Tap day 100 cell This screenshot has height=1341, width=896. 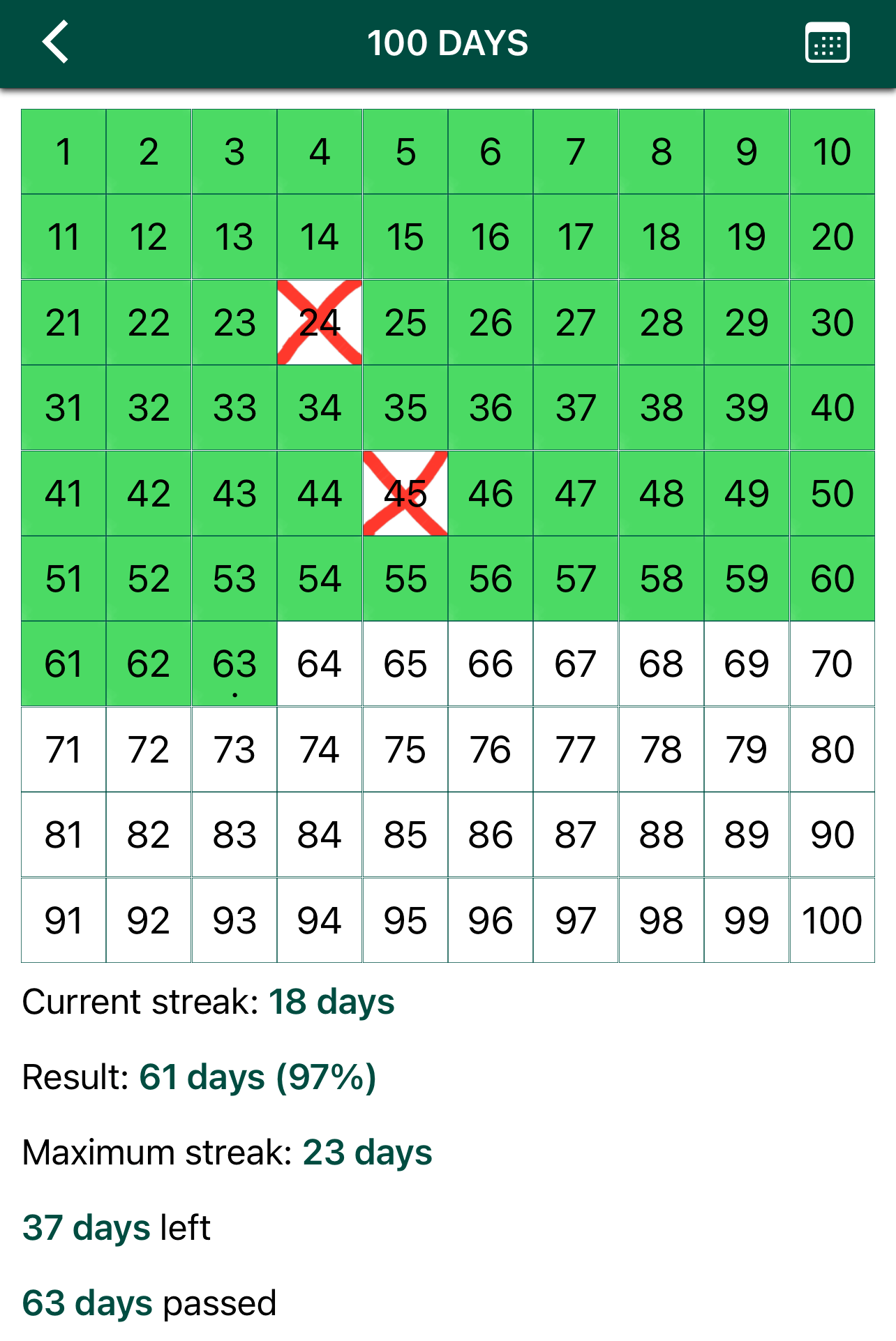coord(832,920)
